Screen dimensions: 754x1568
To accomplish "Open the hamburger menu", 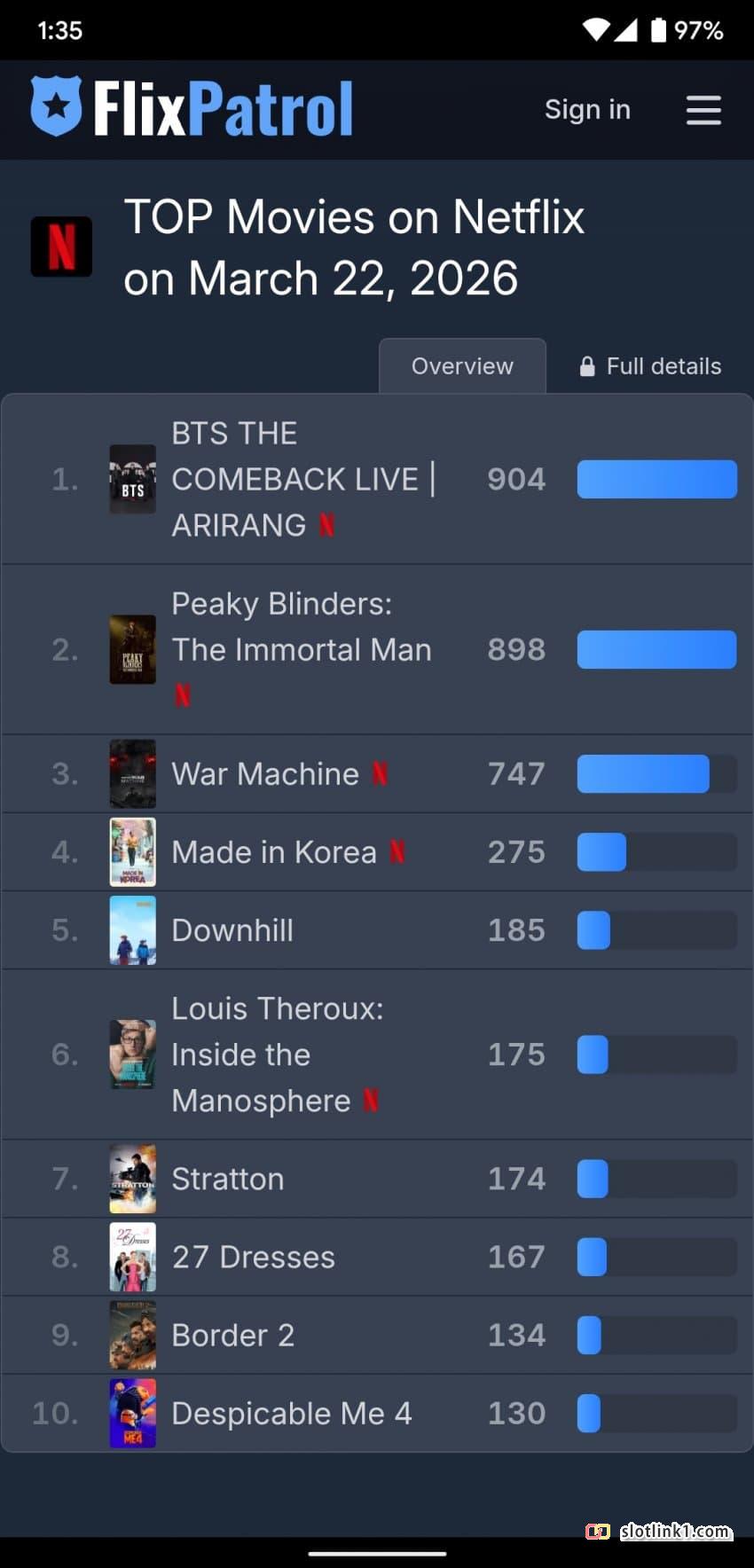I will [703, 110].
